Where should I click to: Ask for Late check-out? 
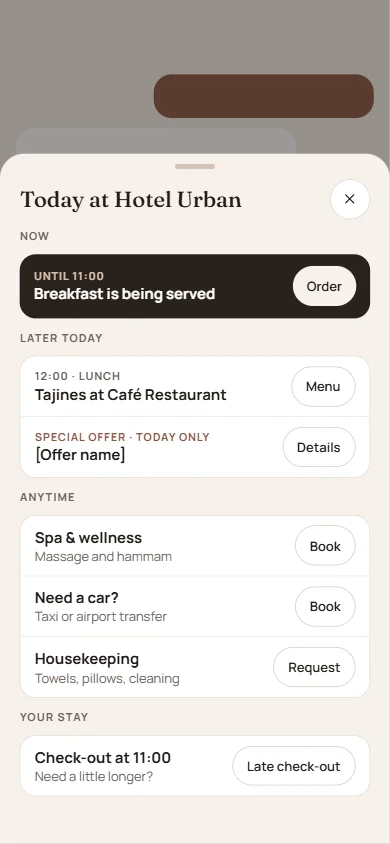(294, 766)
